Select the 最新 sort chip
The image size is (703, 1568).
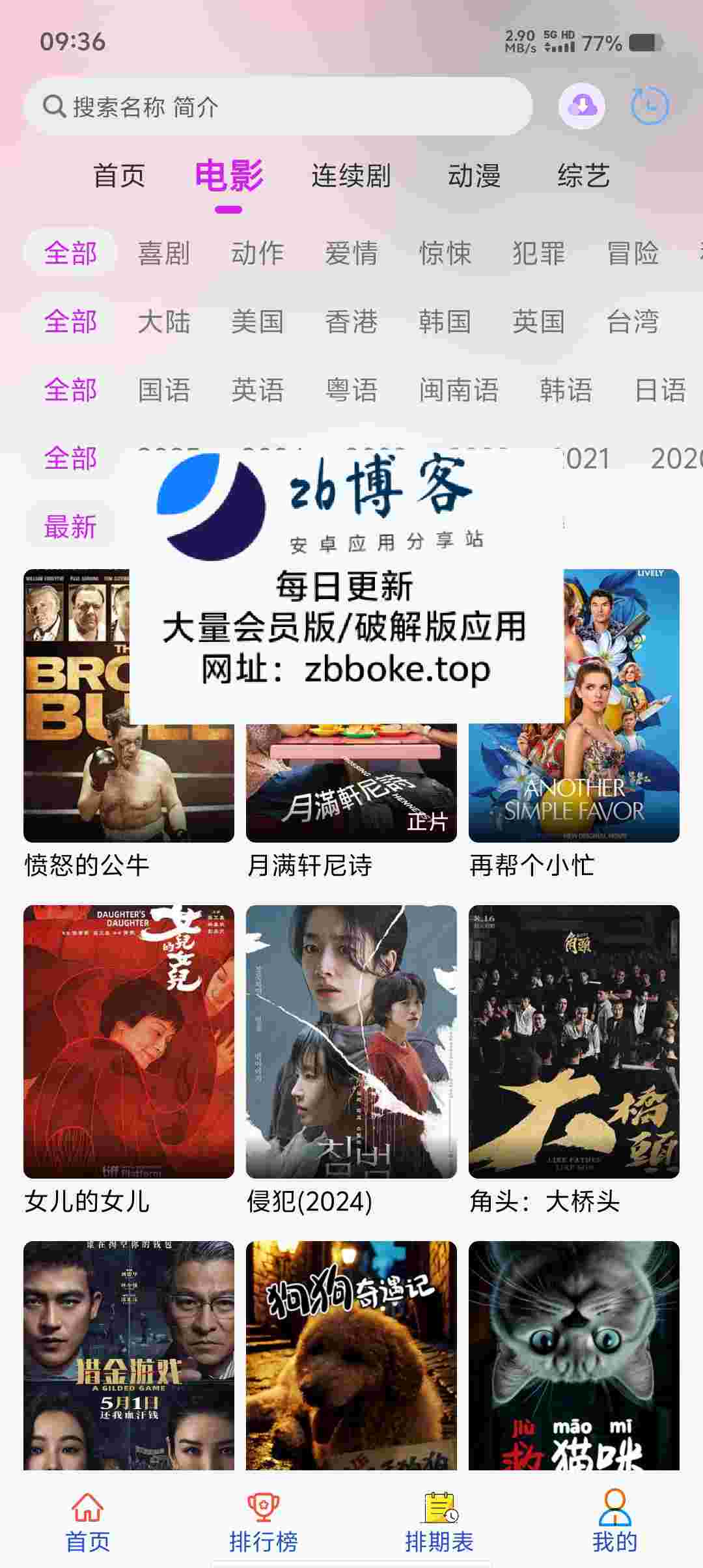point(70,527)
